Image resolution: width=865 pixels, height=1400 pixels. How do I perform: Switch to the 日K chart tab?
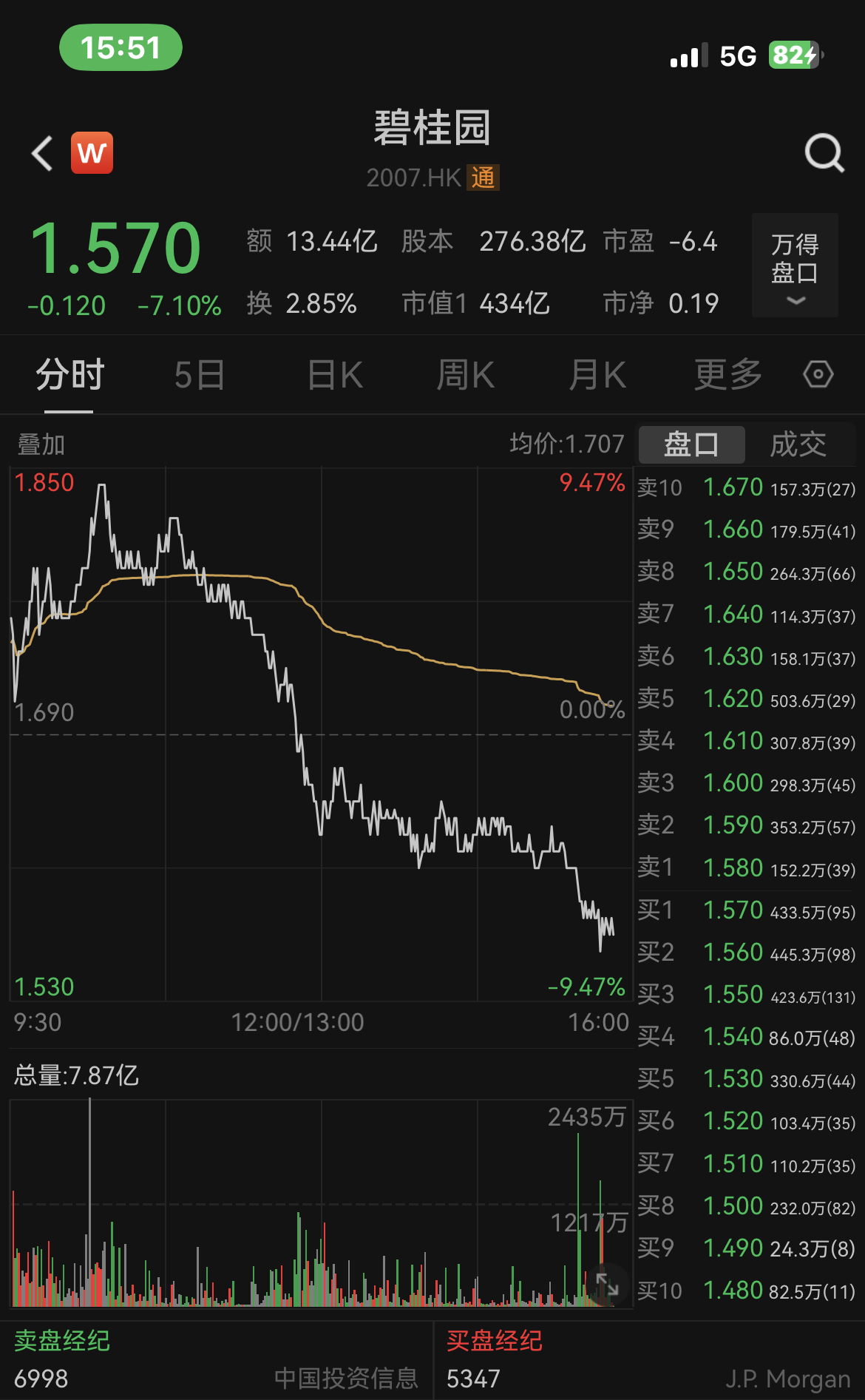tap(335, 375)
